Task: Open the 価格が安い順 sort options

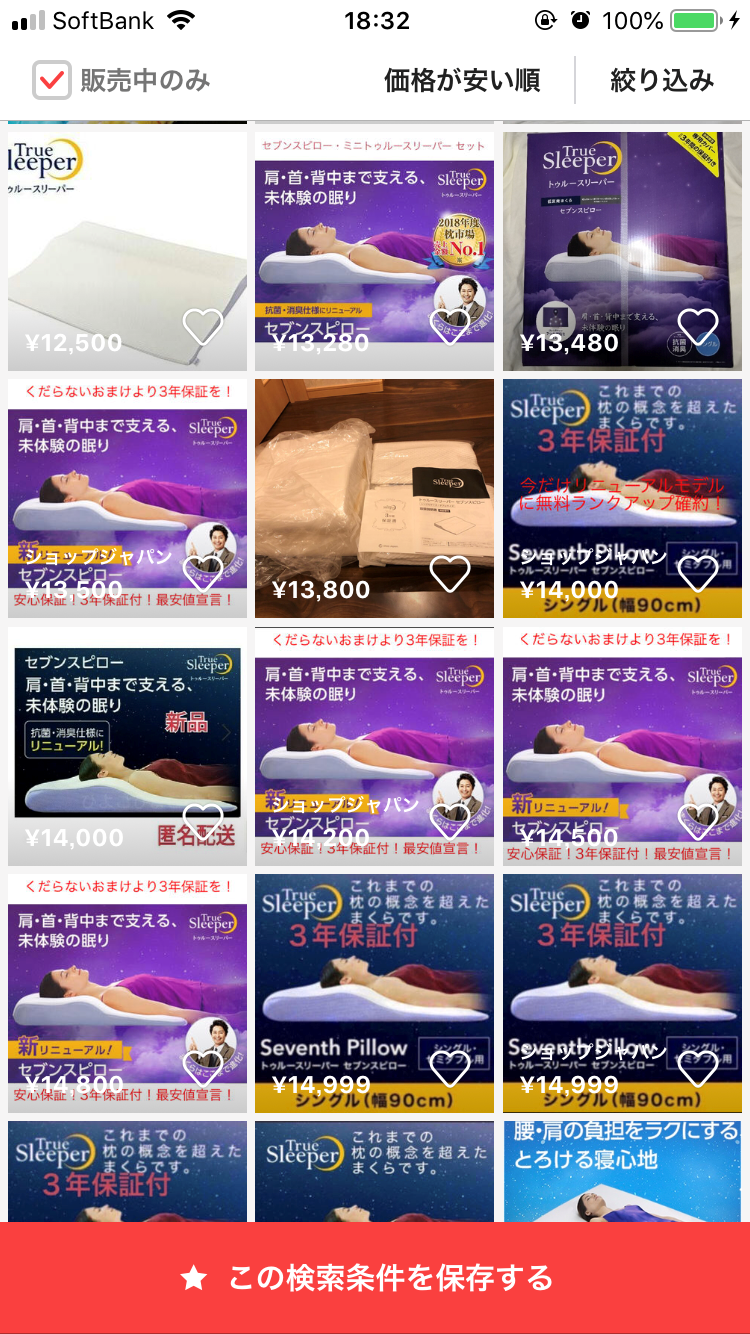Action: [462, 80]
